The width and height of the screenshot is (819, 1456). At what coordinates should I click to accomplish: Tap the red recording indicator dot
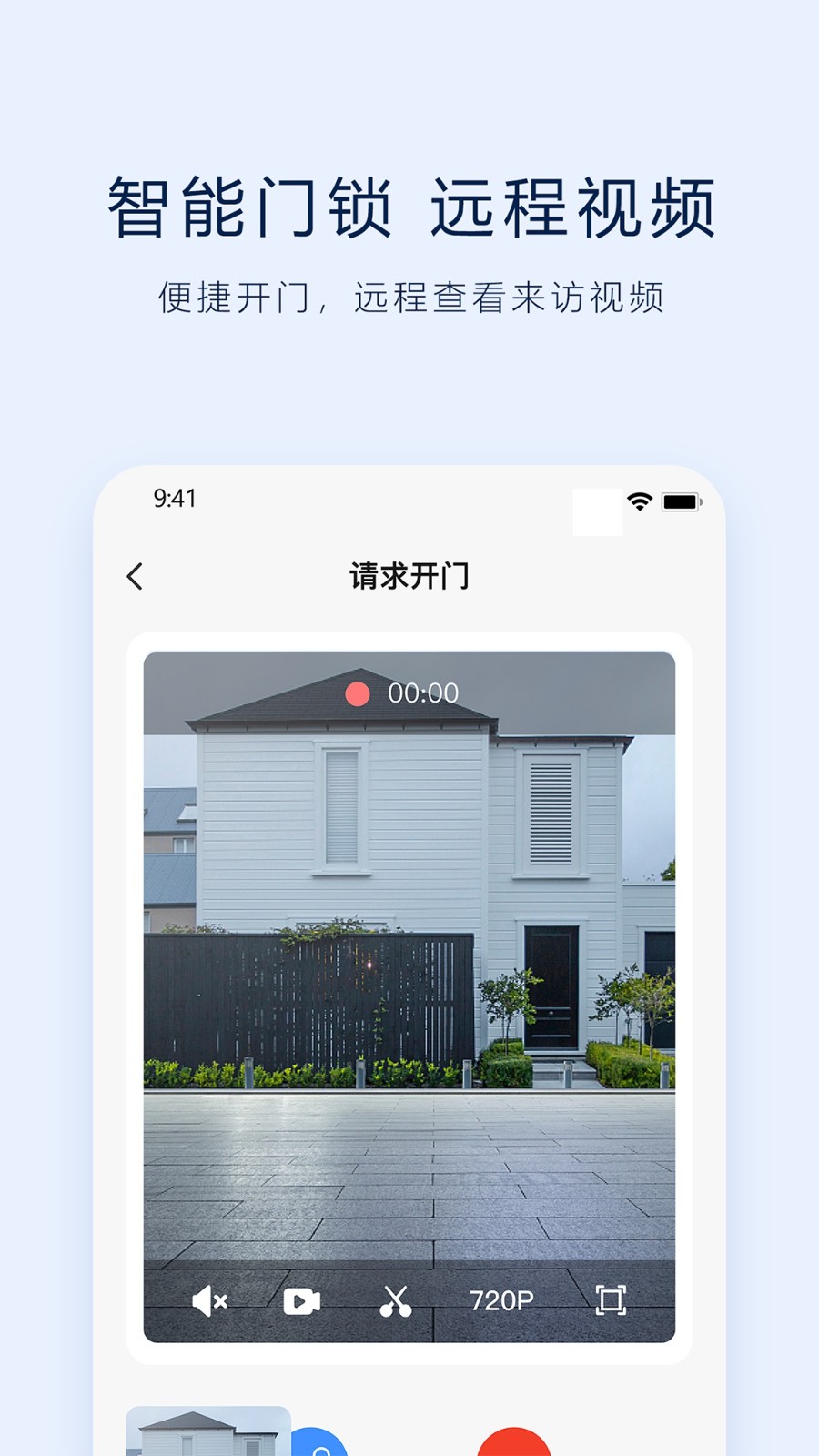[x=358, y=693]
